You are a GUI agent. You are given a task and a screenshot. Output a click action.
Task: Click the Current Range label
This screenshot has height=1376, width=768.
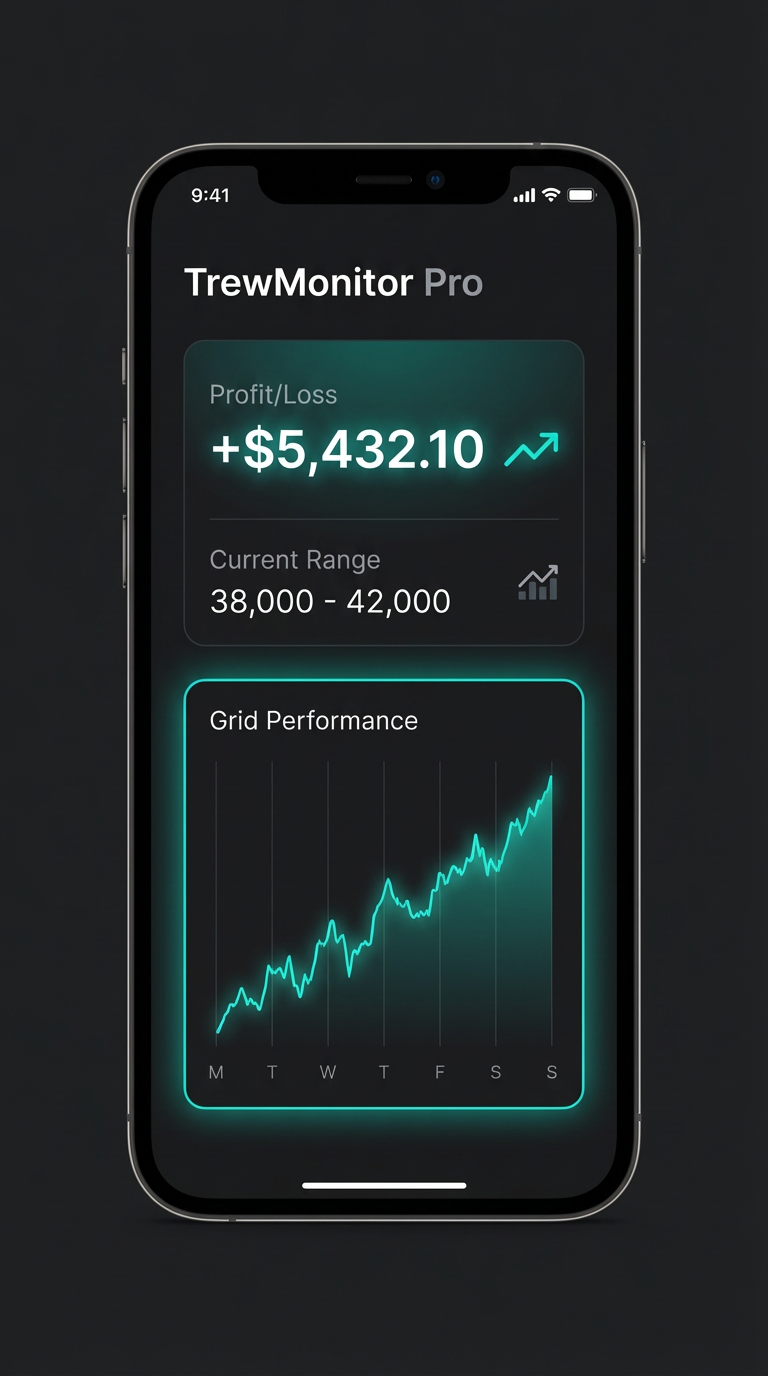[295, 560]
